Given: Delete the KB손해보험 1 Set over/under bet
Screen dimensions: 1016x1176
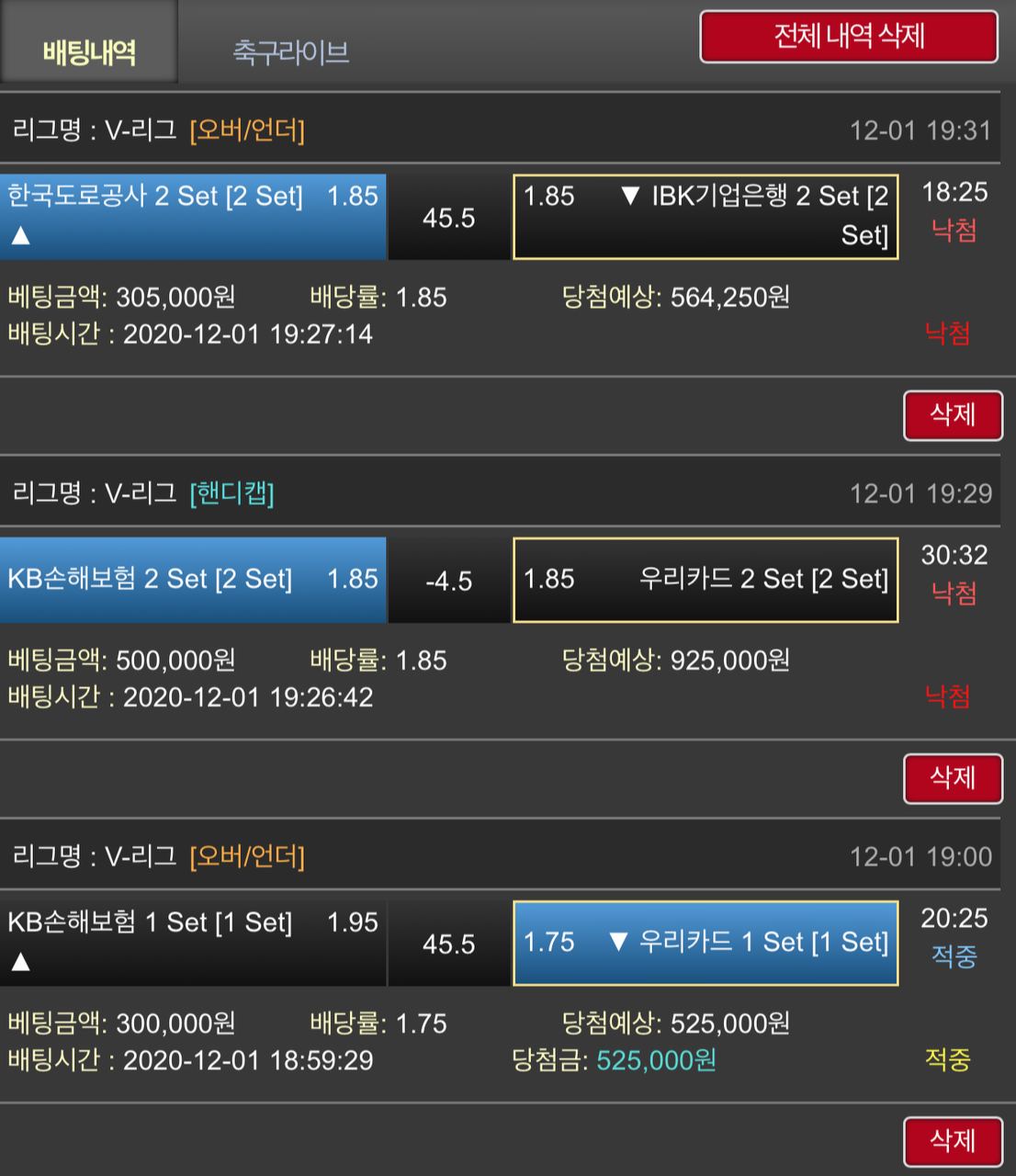Looking at the screenshot, I should pyautogui.click(x=952, y=1141).
